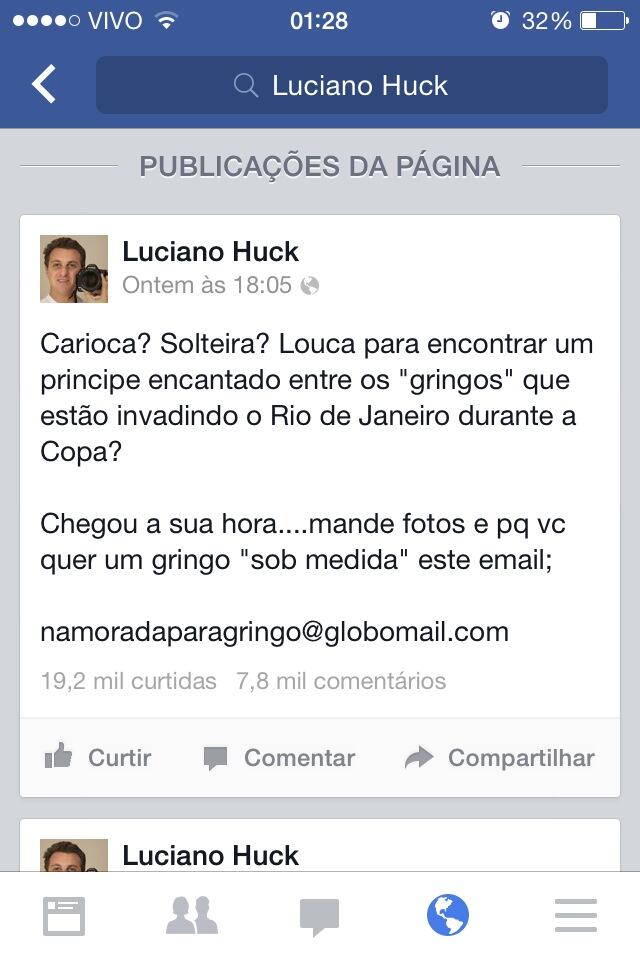Comment on the post via Comentar
This screenshot has width=640, height=960.
tap(279, 758)
